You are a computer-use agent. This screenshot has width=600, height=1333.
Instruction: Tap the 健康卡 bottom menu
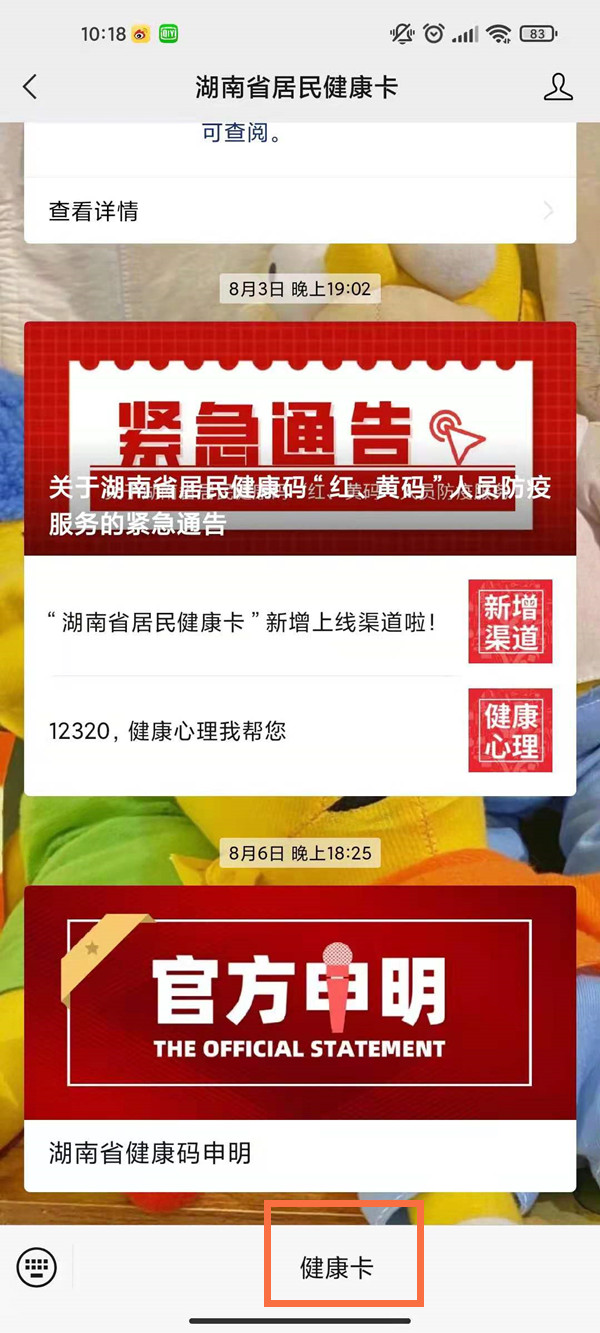tap(337, 1268)
